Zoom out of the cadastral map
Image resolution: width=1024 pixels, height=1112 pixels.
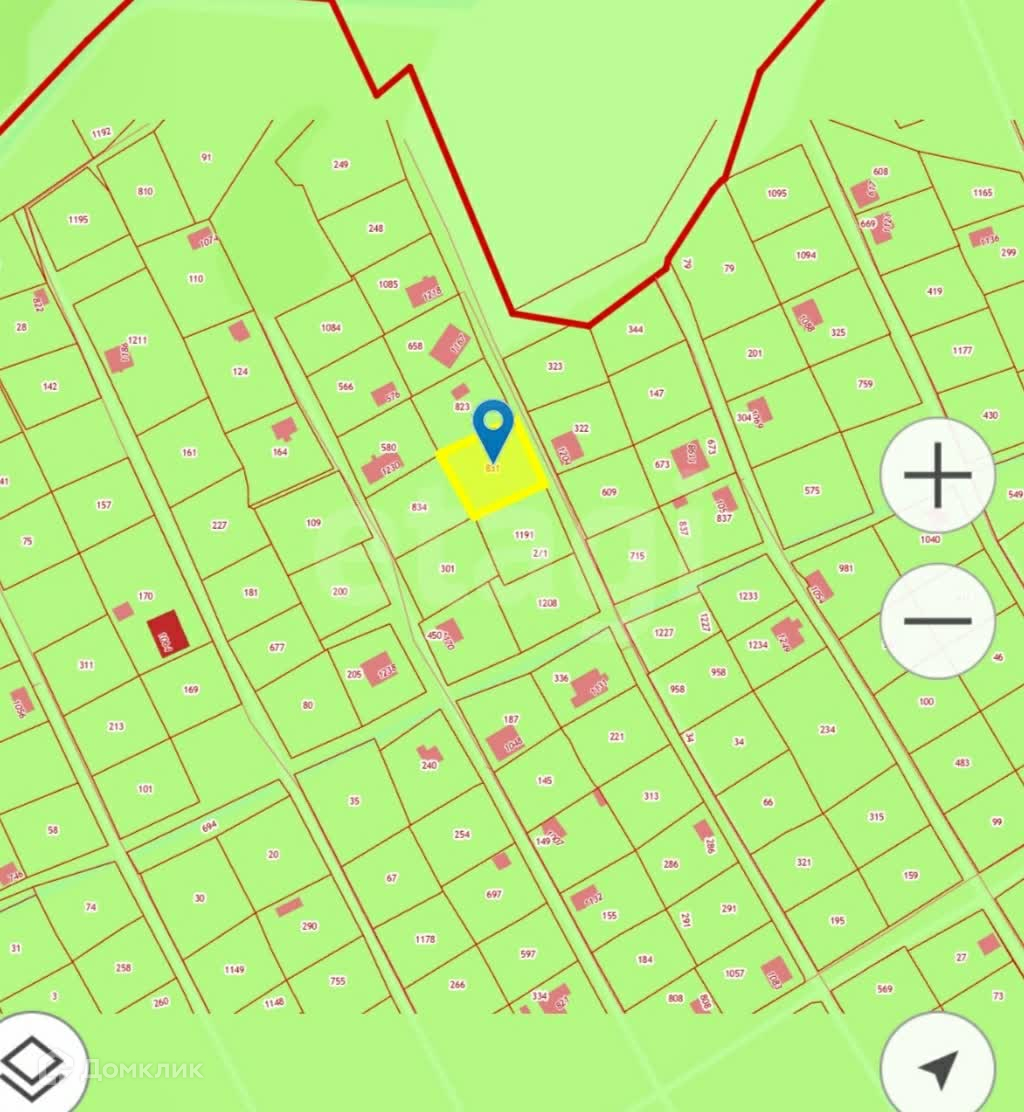click(937, 621)
